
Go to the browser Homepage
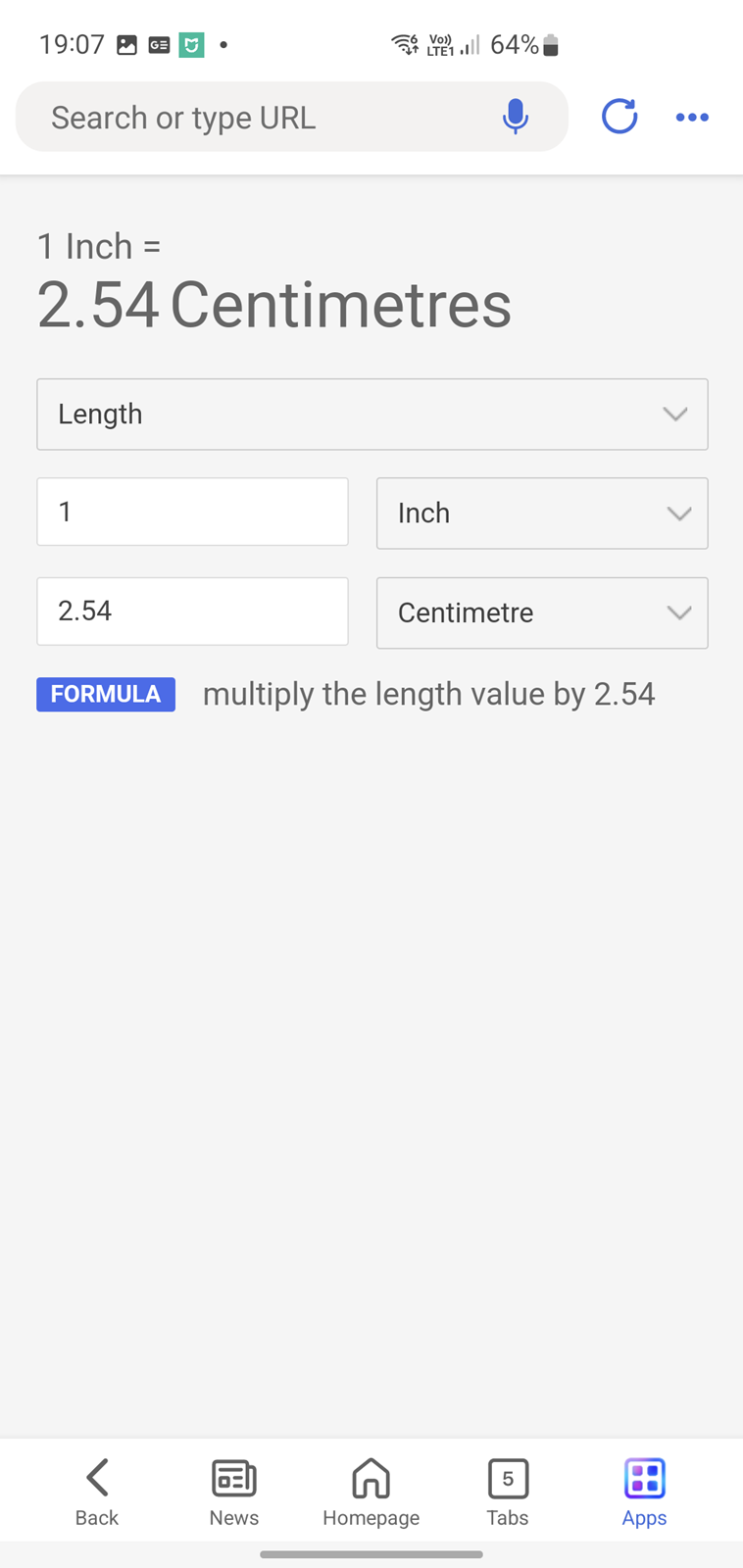pyautogui.click(x=371, y=1492)
